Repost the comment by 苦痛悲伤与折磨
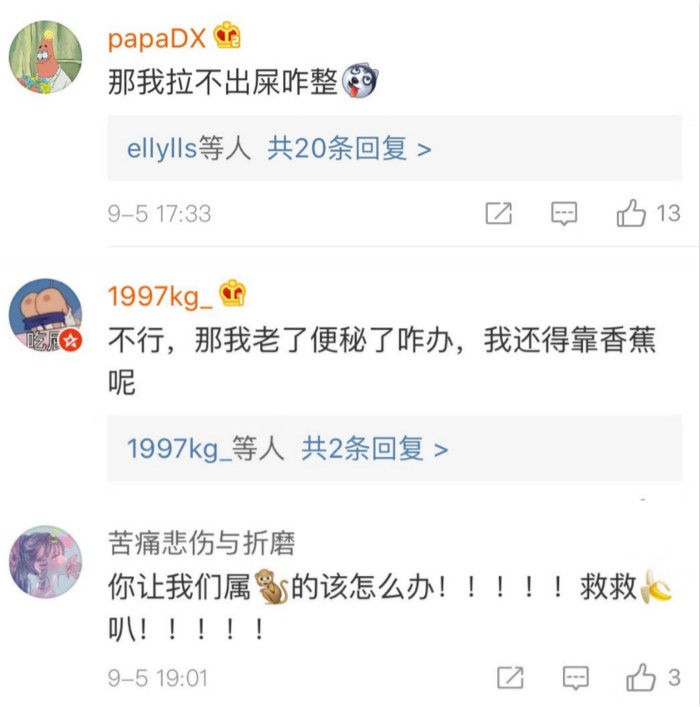This screenshot has height=707, width=700. click(510, 678)
